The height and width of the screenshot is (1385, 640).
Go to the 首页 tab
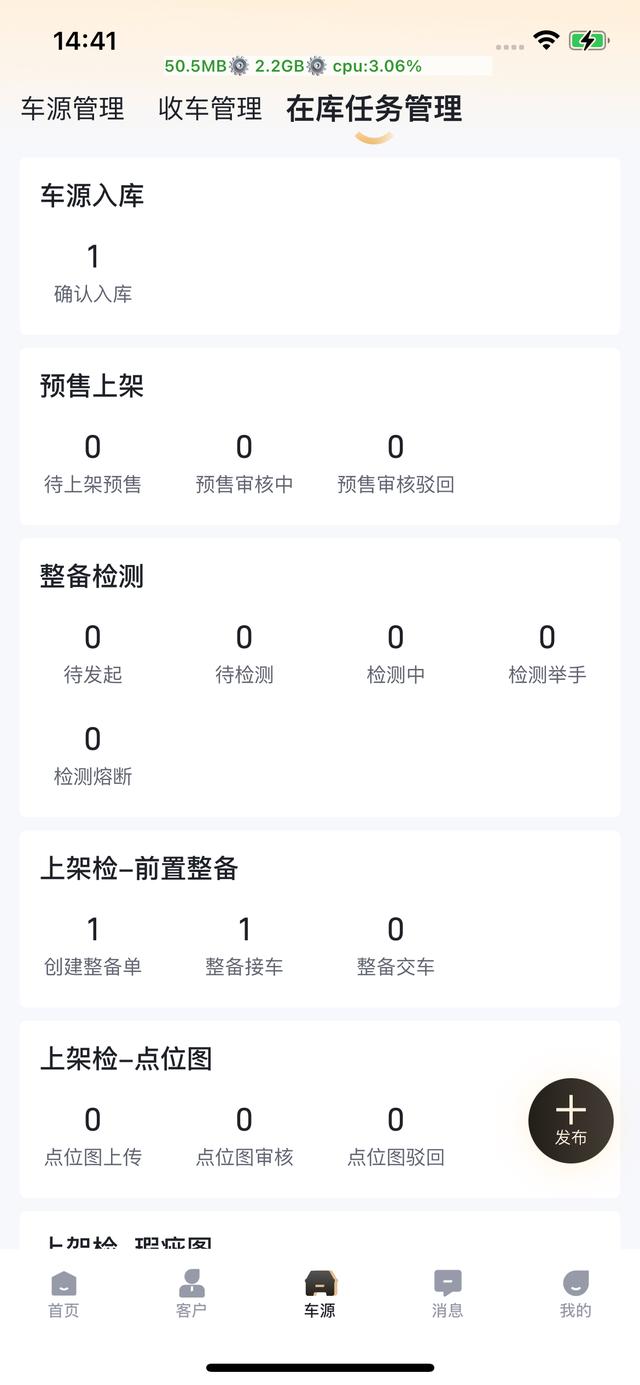point(64,1294)
